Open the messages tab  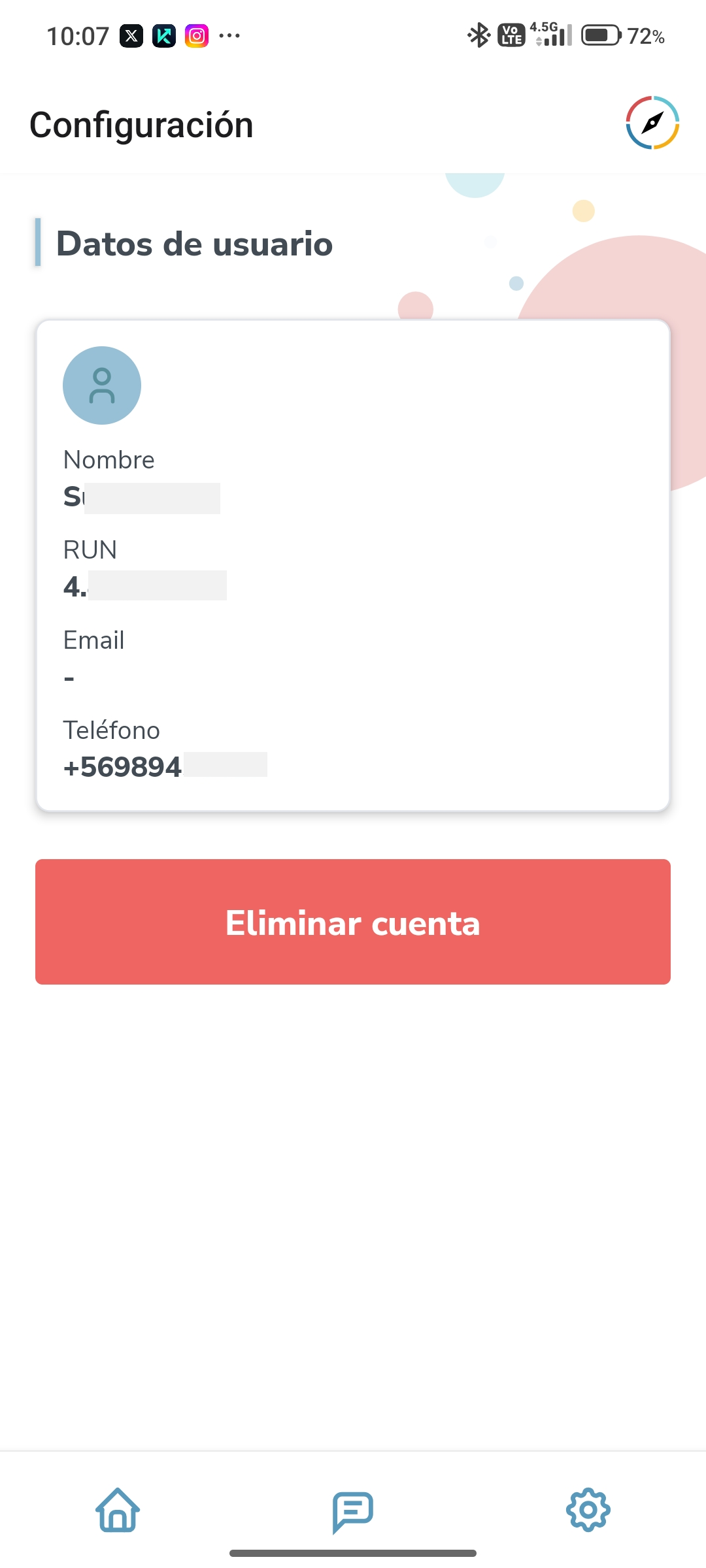pos(353,1511)
